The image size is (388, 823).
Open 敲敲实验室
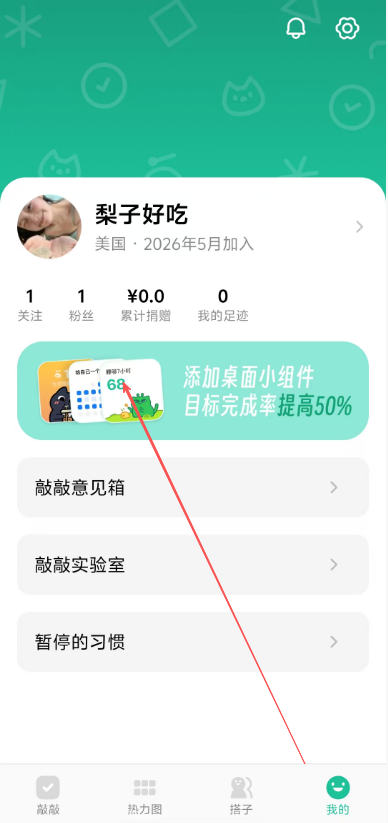tap(193, 565)
